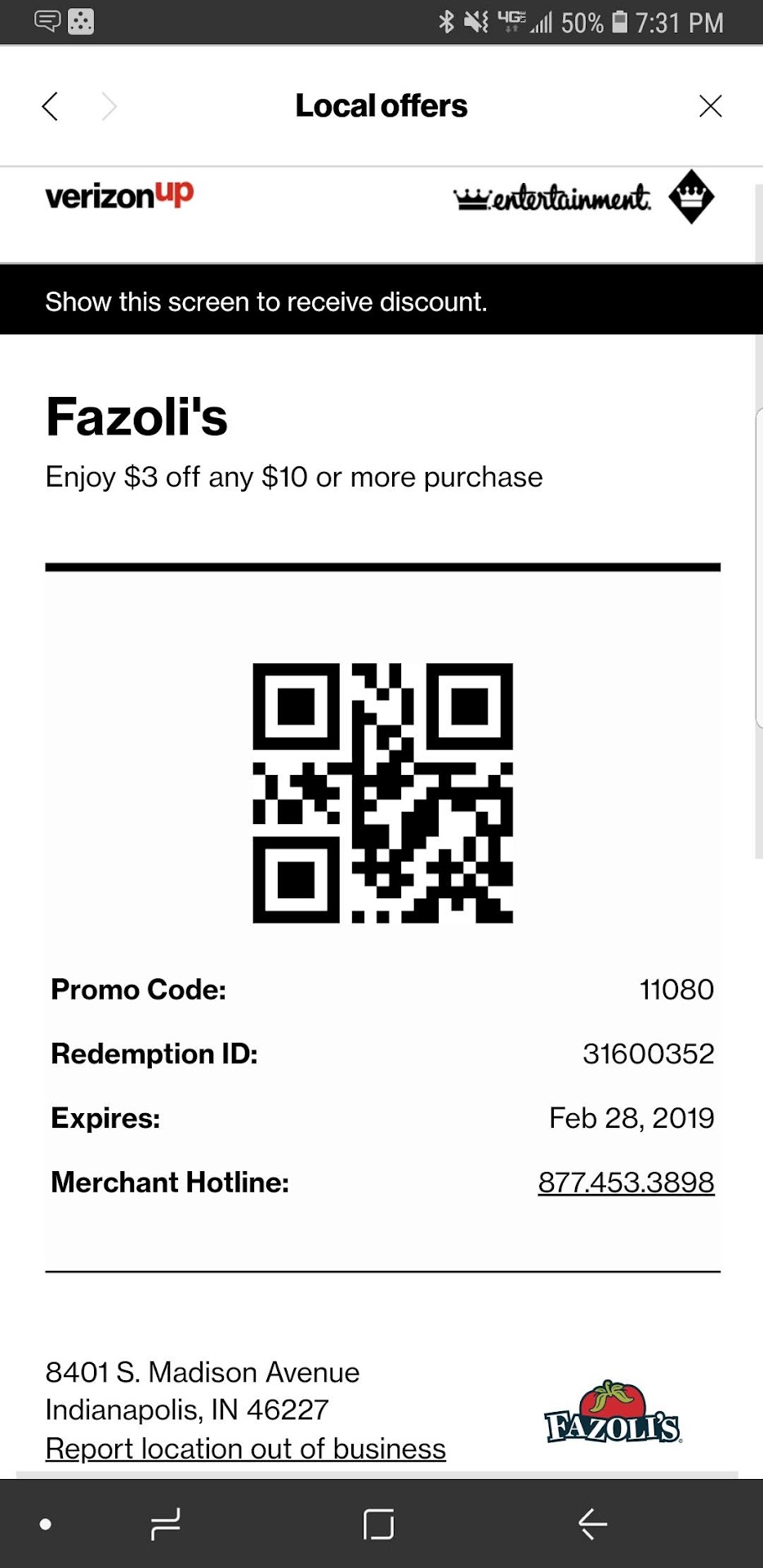Open the recent apps view
Image resolution: width=763 pixels, height=1568 pixels.
pos(166,1524)
